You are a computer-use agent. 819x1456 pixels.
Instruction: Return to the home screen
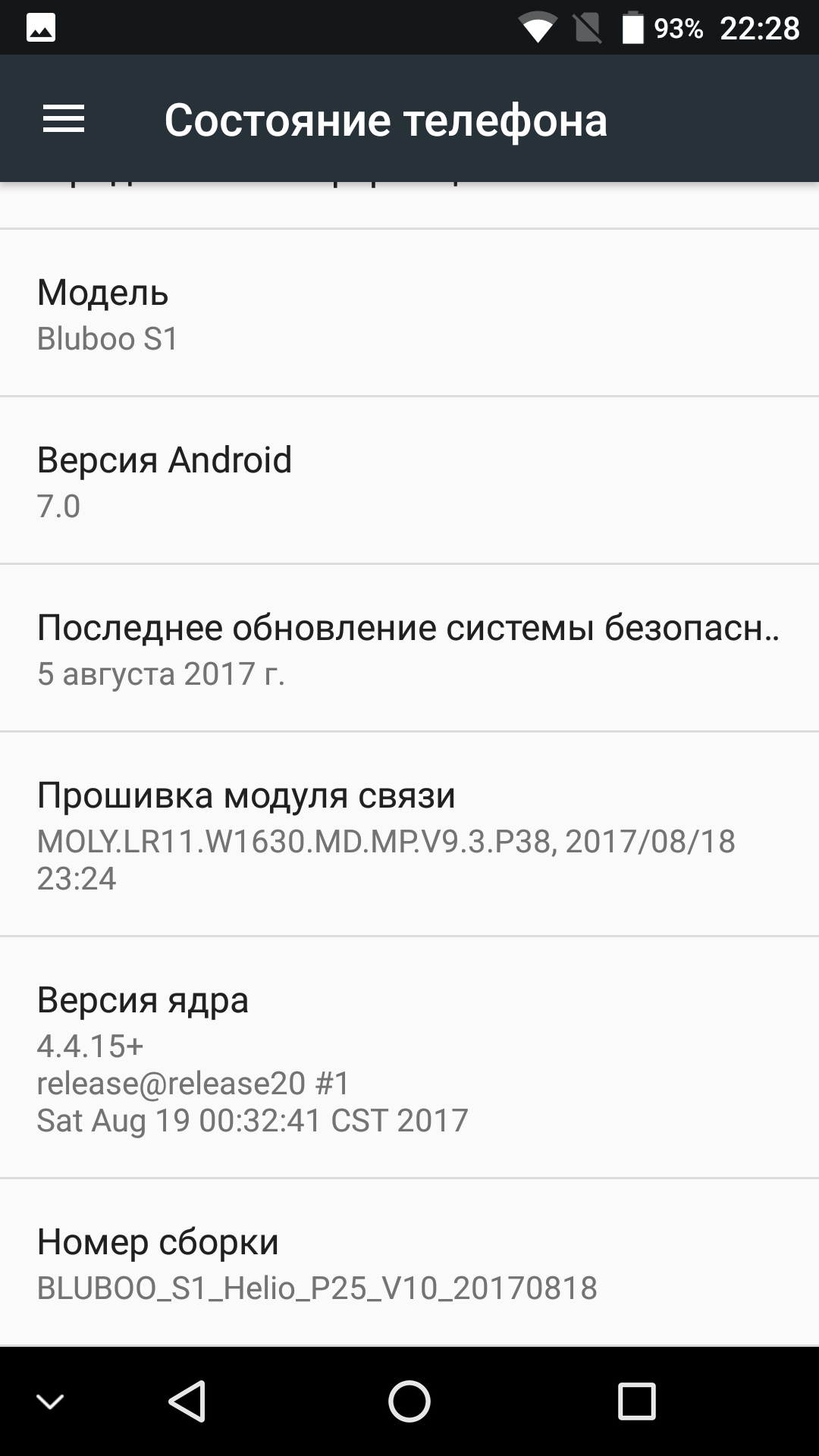click(409, 1401)
